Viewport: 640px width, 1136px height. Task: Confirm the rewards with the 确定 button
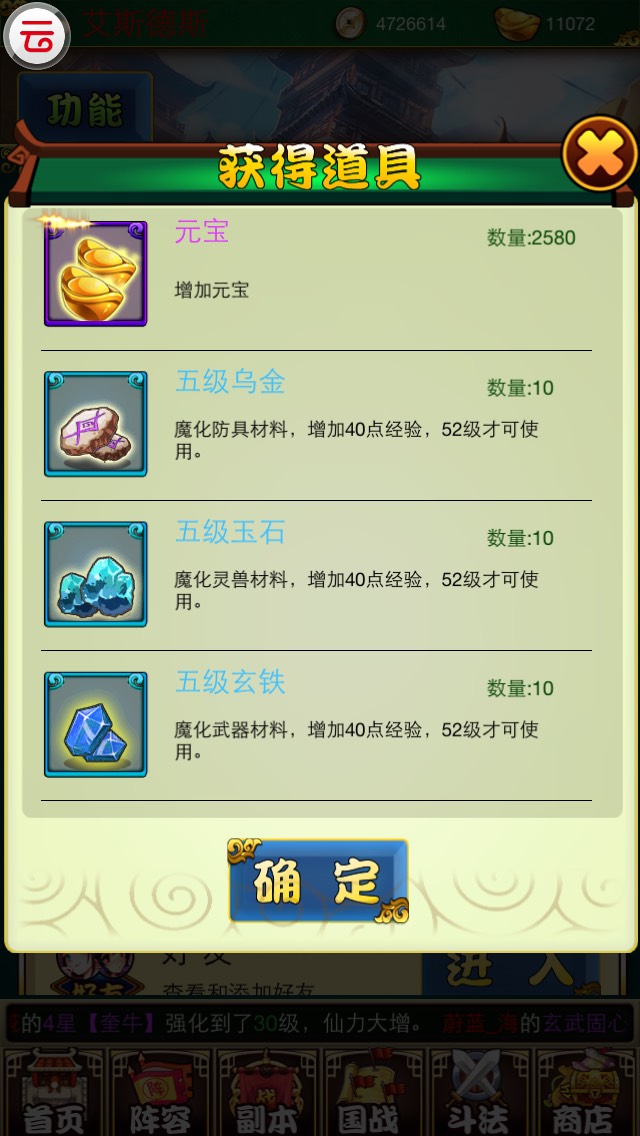pos(318,882)
